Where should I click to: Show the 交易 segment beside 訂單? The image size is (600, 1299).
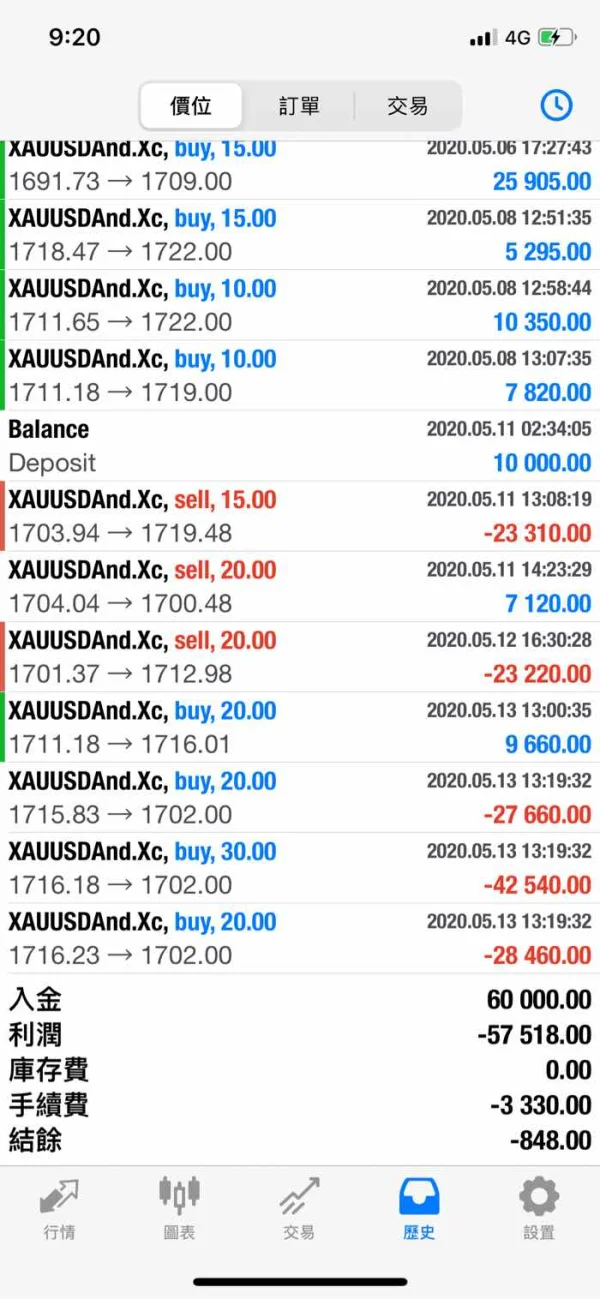407,106
